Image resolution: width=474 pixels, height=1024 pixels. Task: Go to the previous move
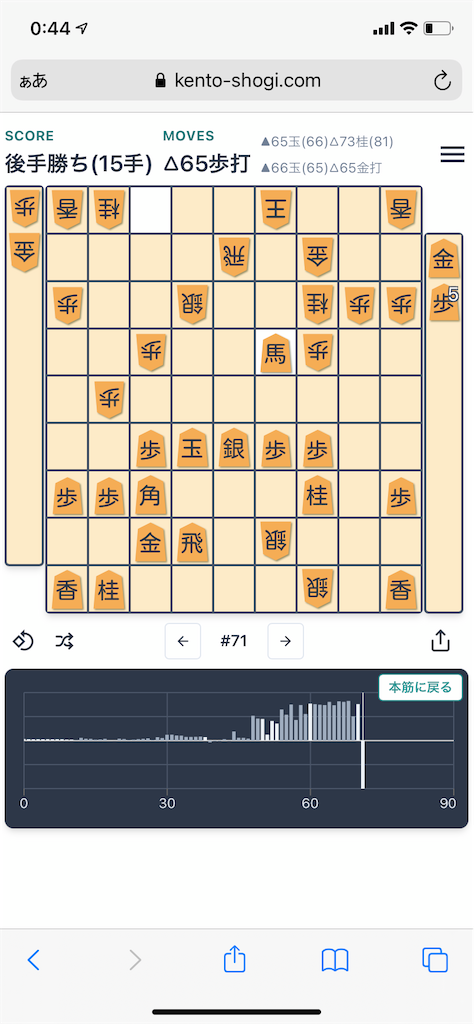183,641
